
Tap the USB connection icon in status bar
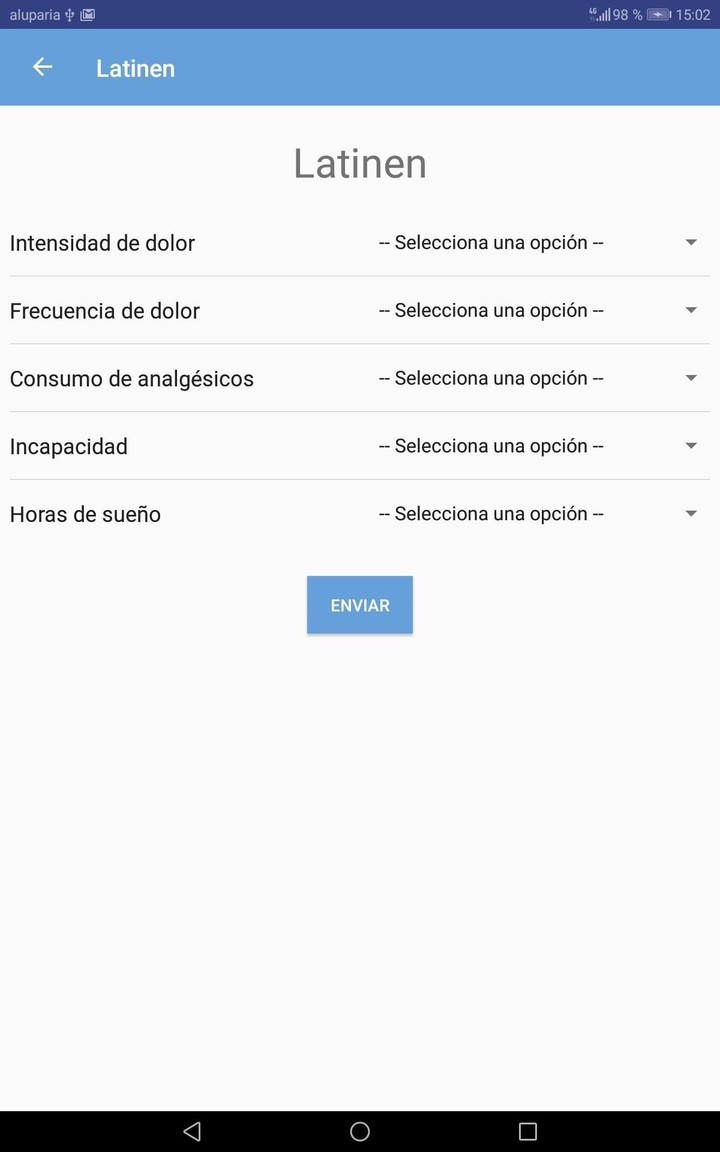point(70,14)
